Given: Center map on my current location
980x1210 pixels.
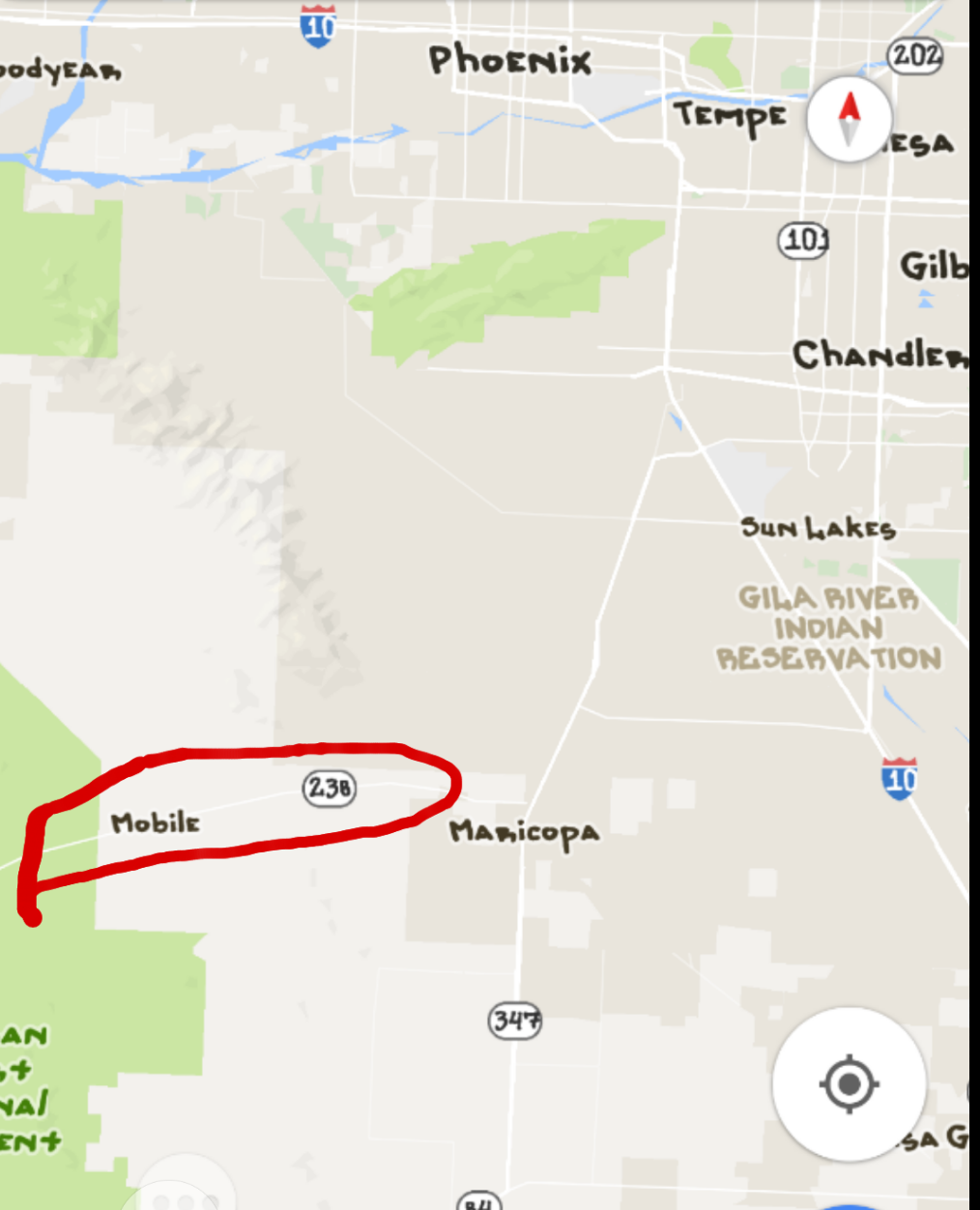Looking at the screenshot, I should [x=849, y=1083].
